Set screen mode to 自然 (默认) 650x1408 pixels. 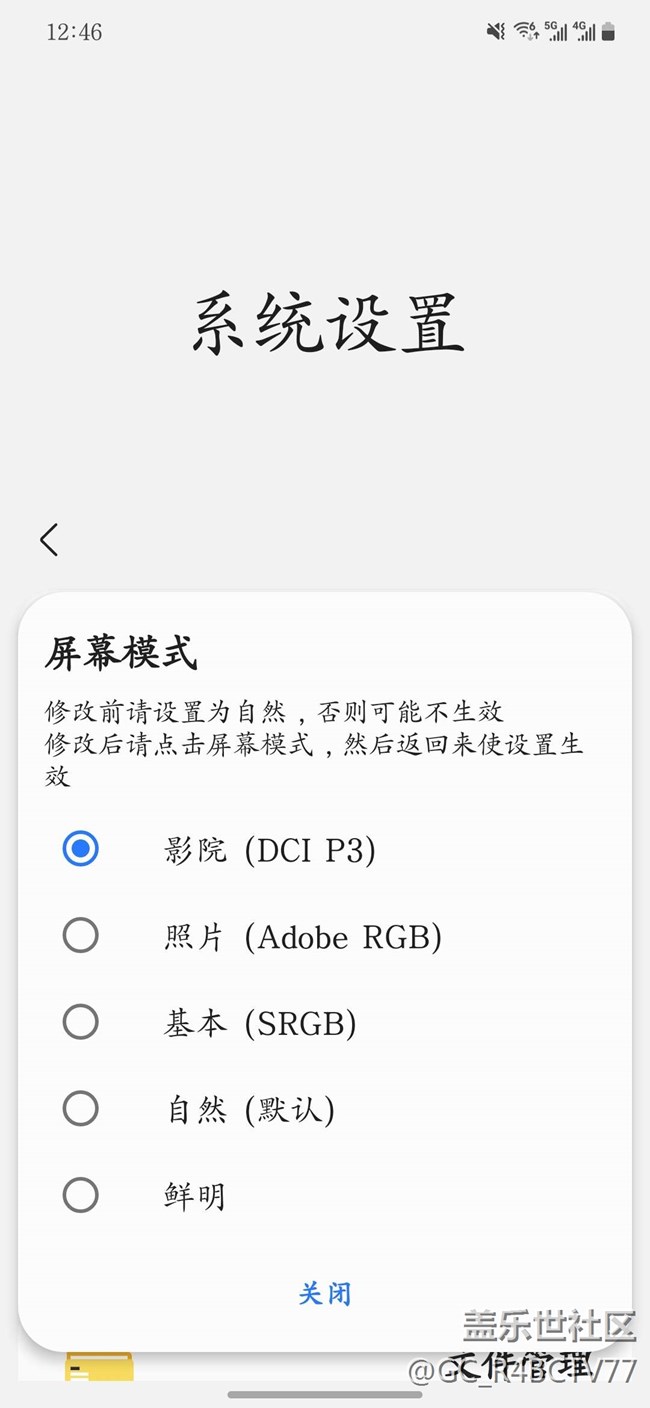pos(80,1108)
